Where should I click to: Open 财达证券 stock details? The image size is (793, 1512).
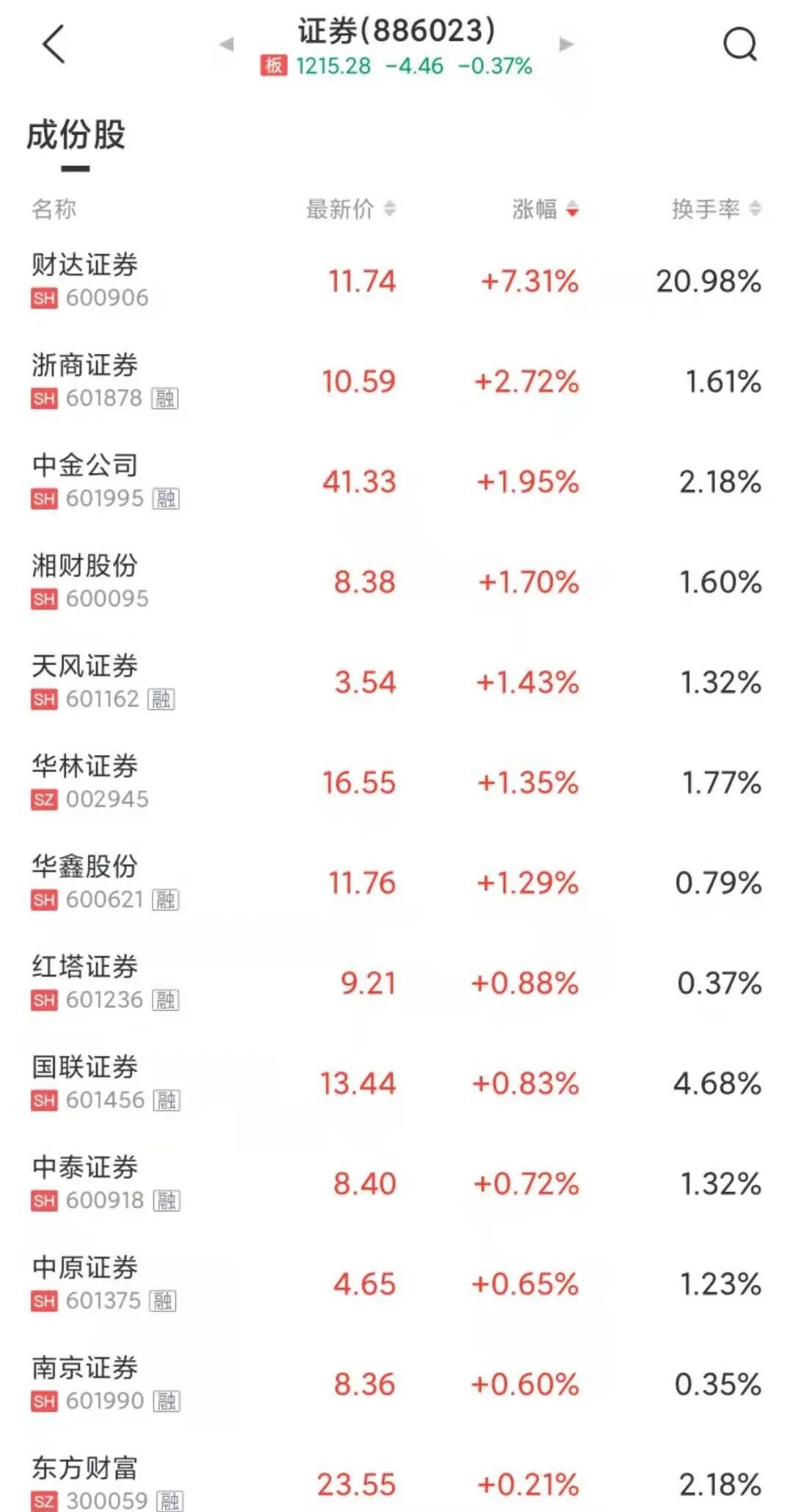coord(85,265)
